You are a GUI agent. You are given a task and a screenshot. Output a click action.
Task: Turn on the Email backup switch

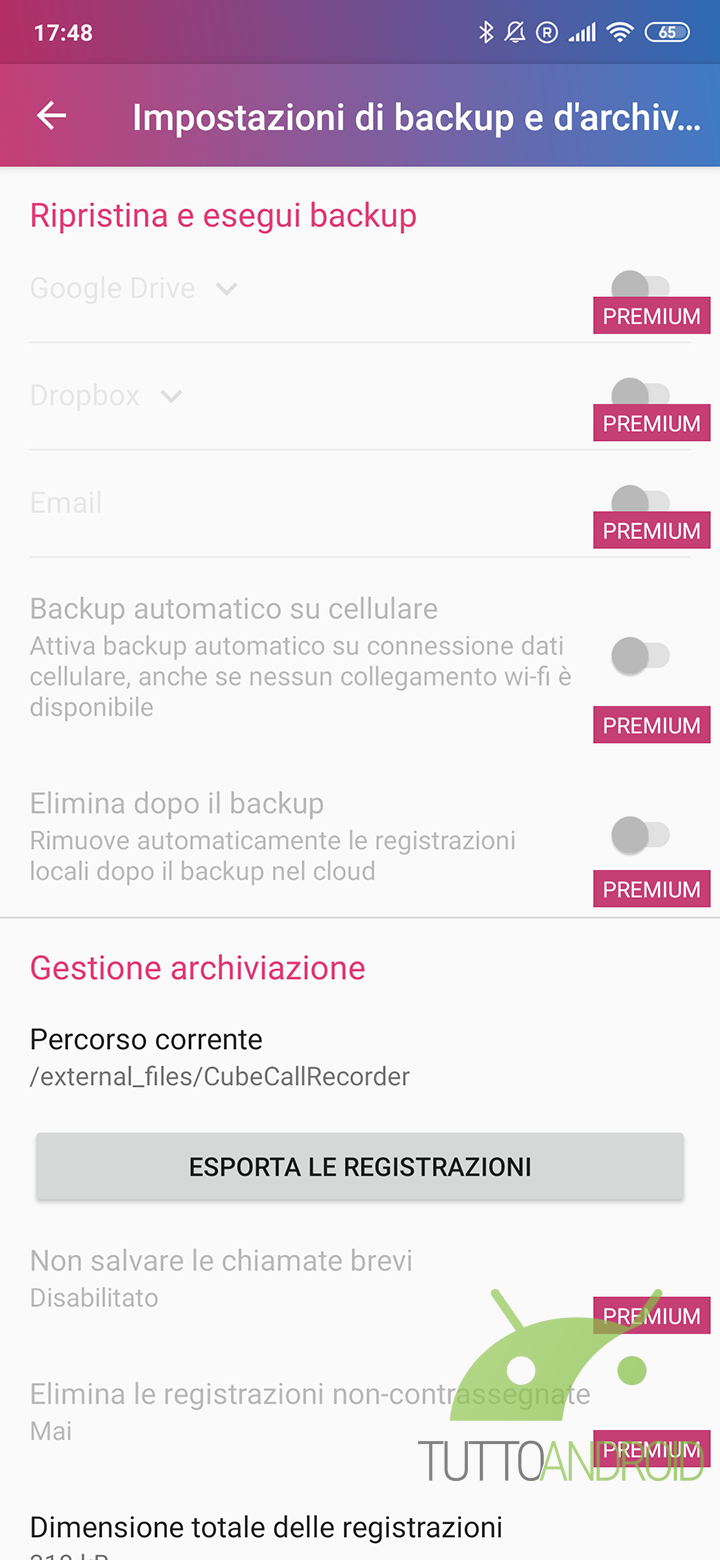click(x=640, y=500)
